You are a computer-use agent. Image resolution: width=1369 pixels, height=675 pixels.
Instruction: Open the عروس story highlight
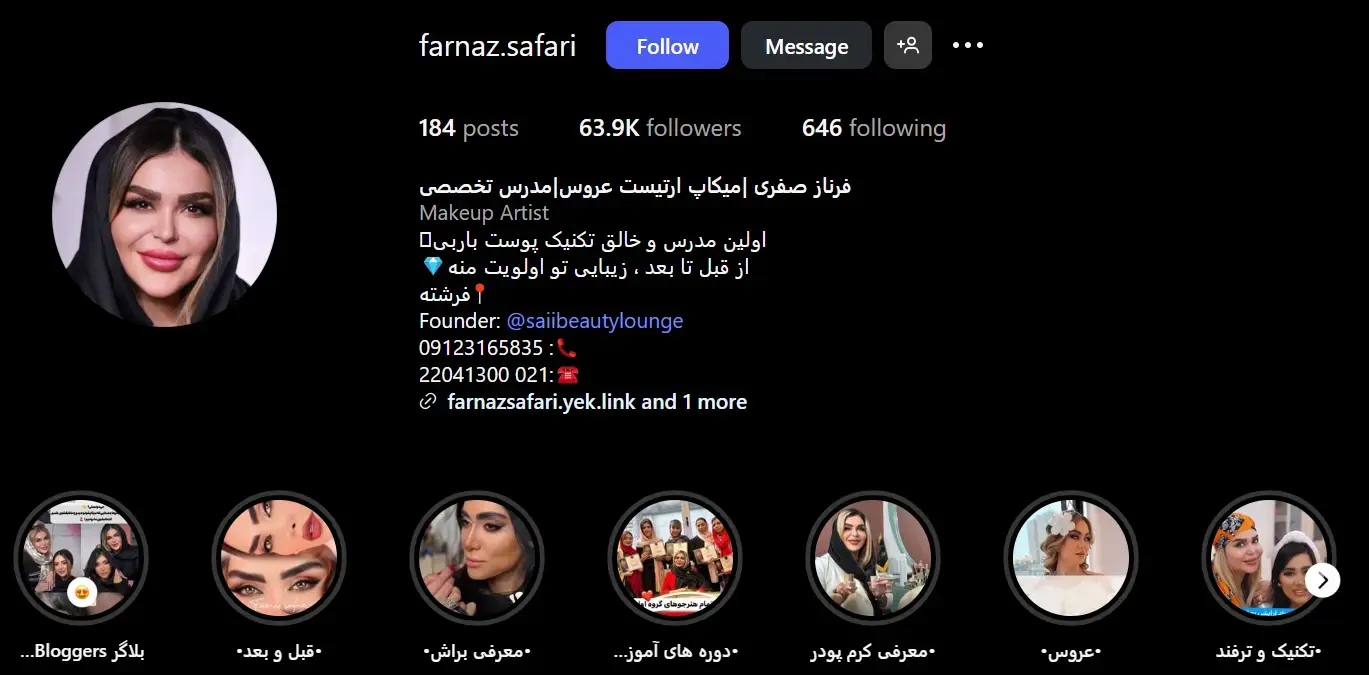1071,558
